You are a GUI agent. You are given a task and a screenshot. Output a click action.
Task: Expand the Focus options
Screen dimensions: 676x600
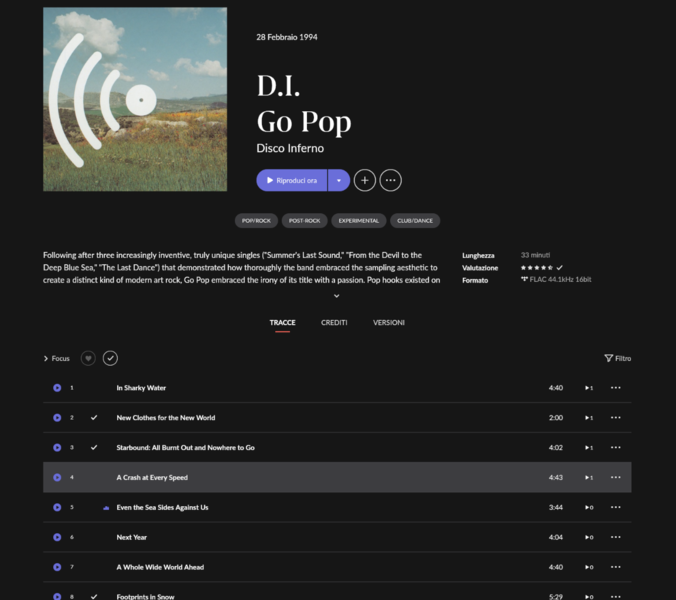tap(56, 358)
